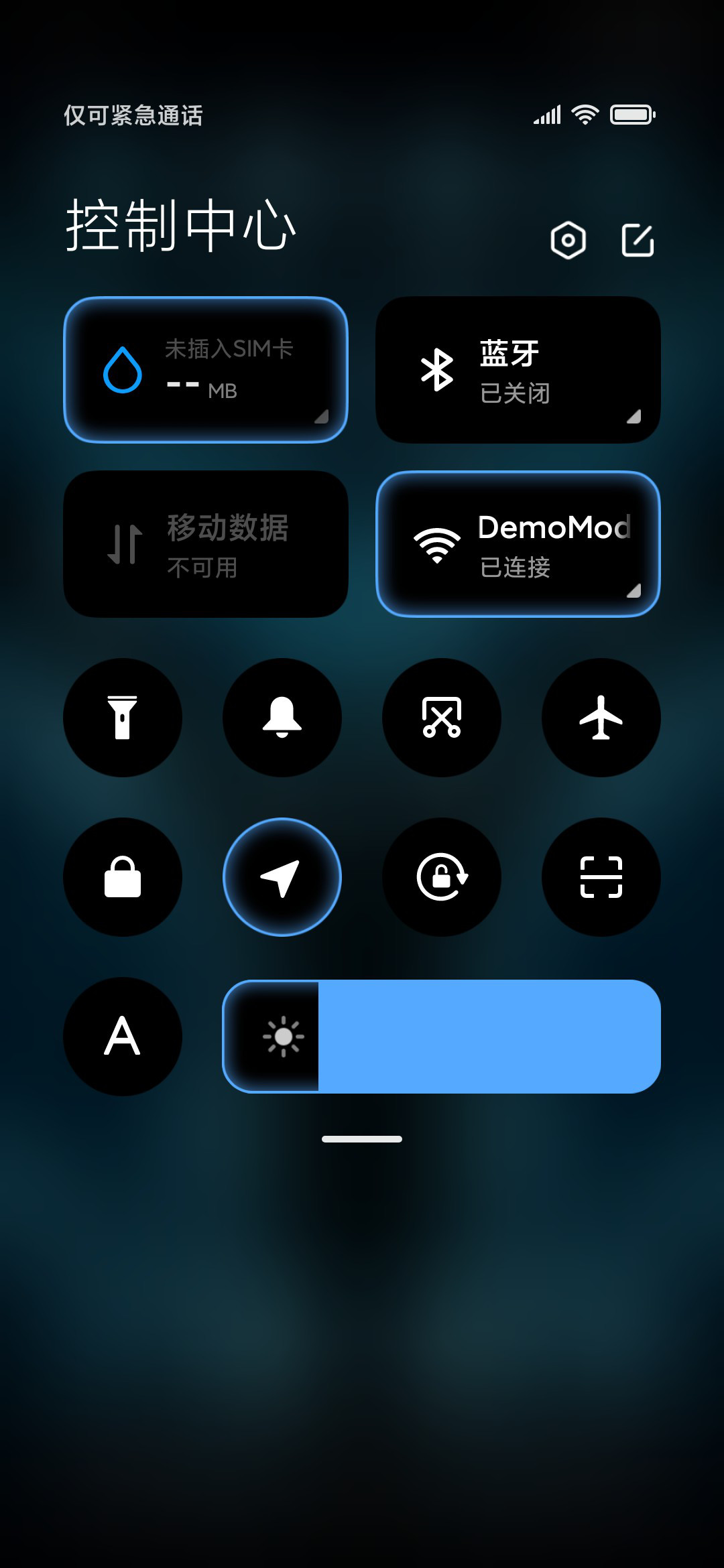Screen dimensions: 724x1568
Task: Enable airplane mode
Action: click(x=601, y=718)
